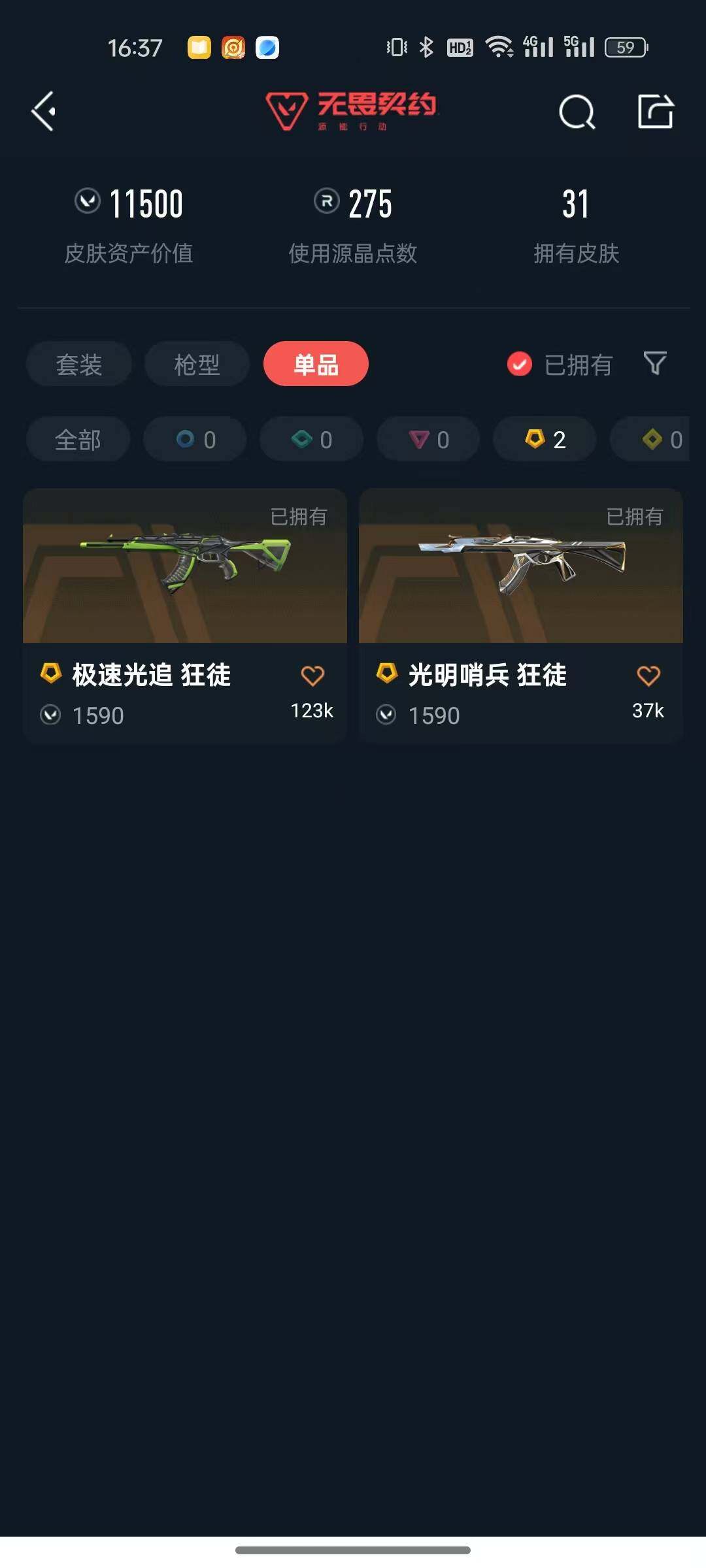Like the 极速光追 狂徒 skin
Screen dimensions: 706x1568
[x=312, y=676]
